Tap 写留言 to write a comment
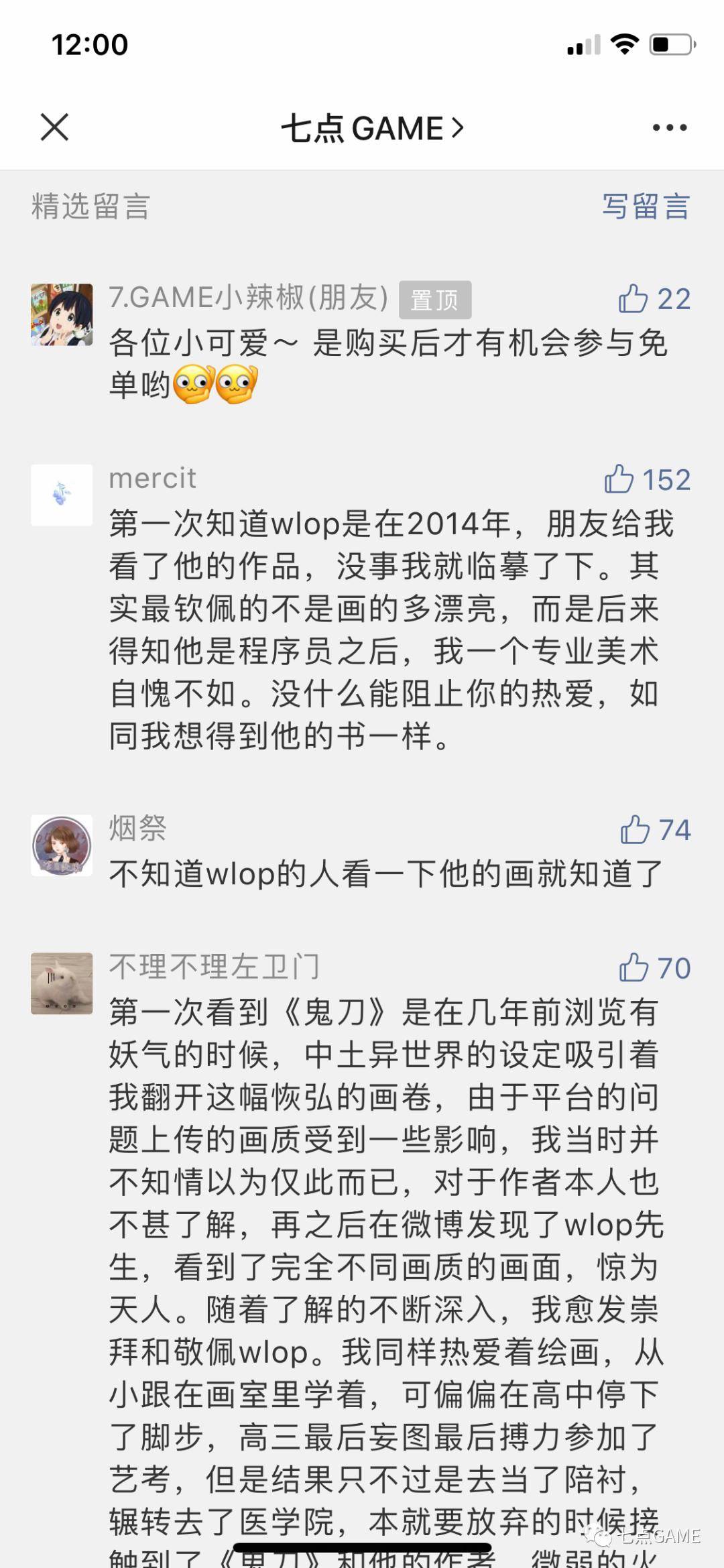724x1568 pixels. (x=645, y=208)
